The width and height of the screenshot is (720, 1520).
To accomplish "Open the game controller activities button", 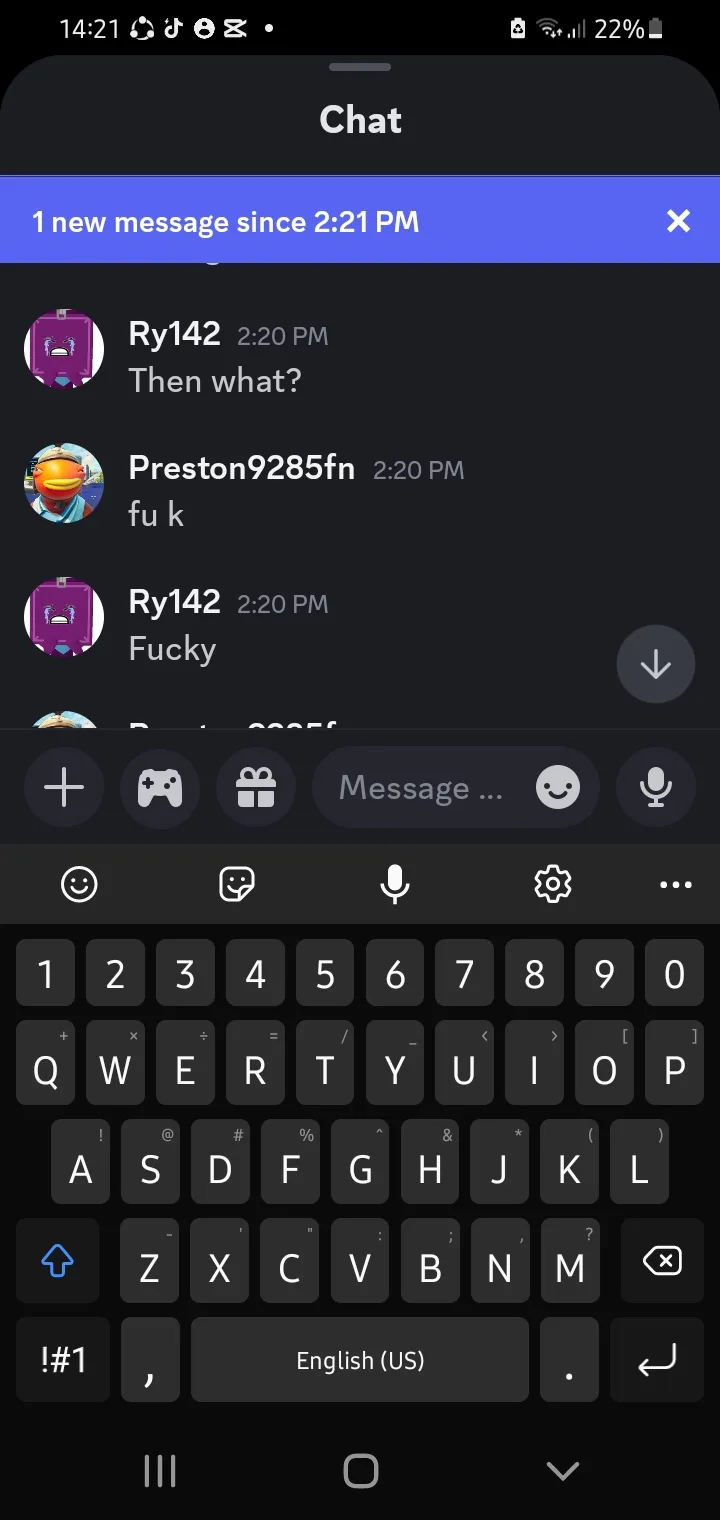I will click(x=160, y=788).
